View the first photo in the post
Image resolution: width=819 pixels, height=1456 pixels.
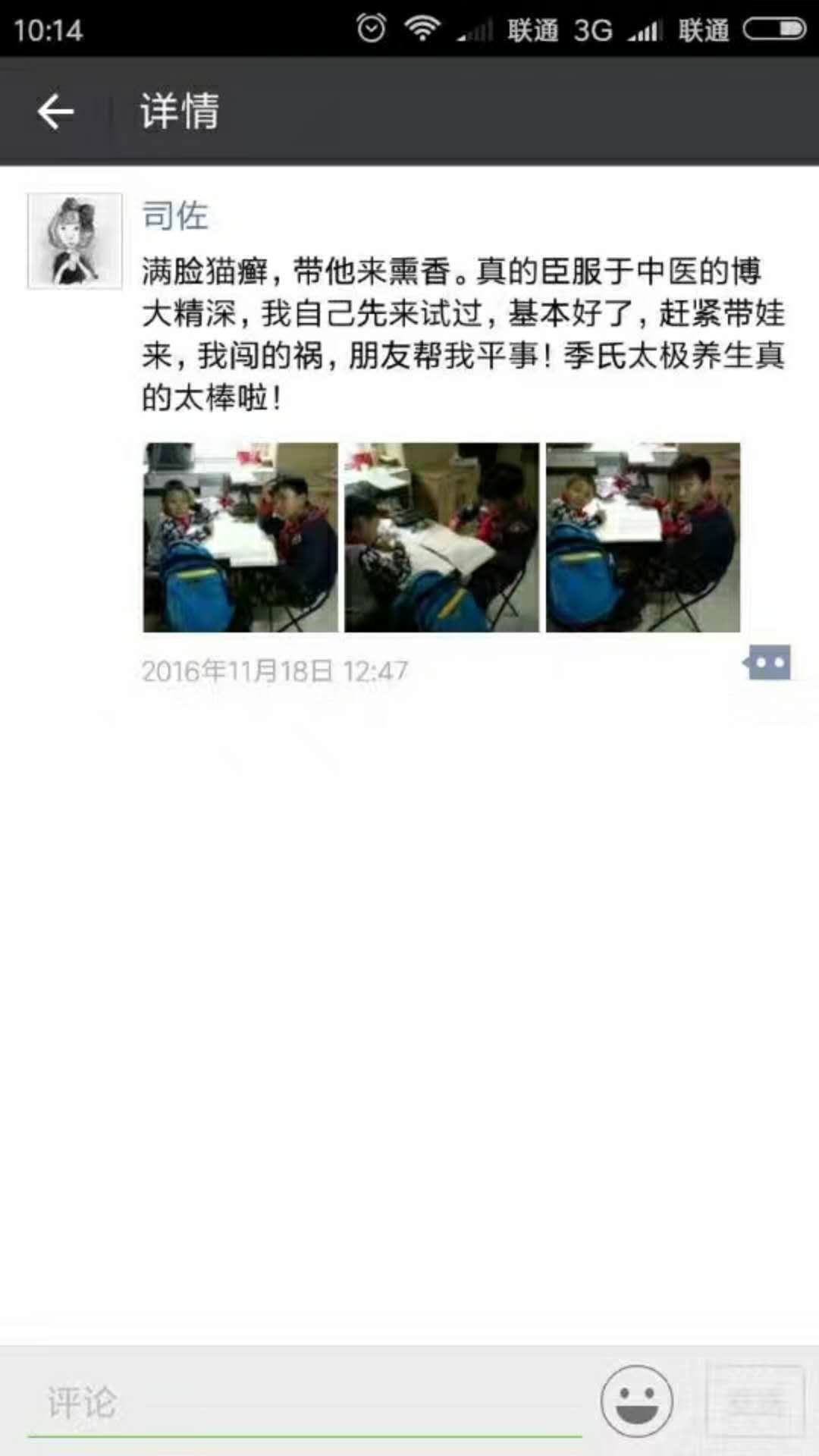coord(240,537)
